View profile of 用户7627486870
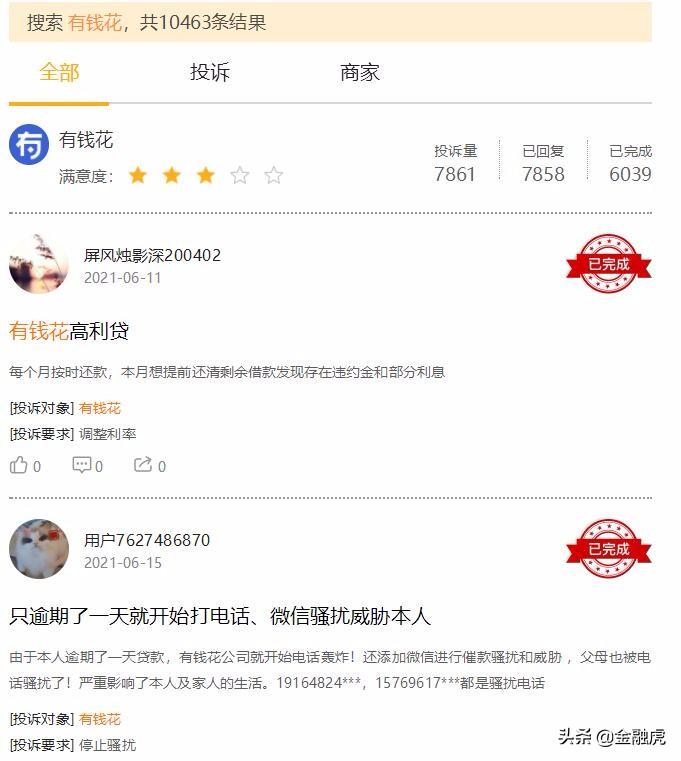The height and width of the screenshot is (761, 681). point(147,540)
